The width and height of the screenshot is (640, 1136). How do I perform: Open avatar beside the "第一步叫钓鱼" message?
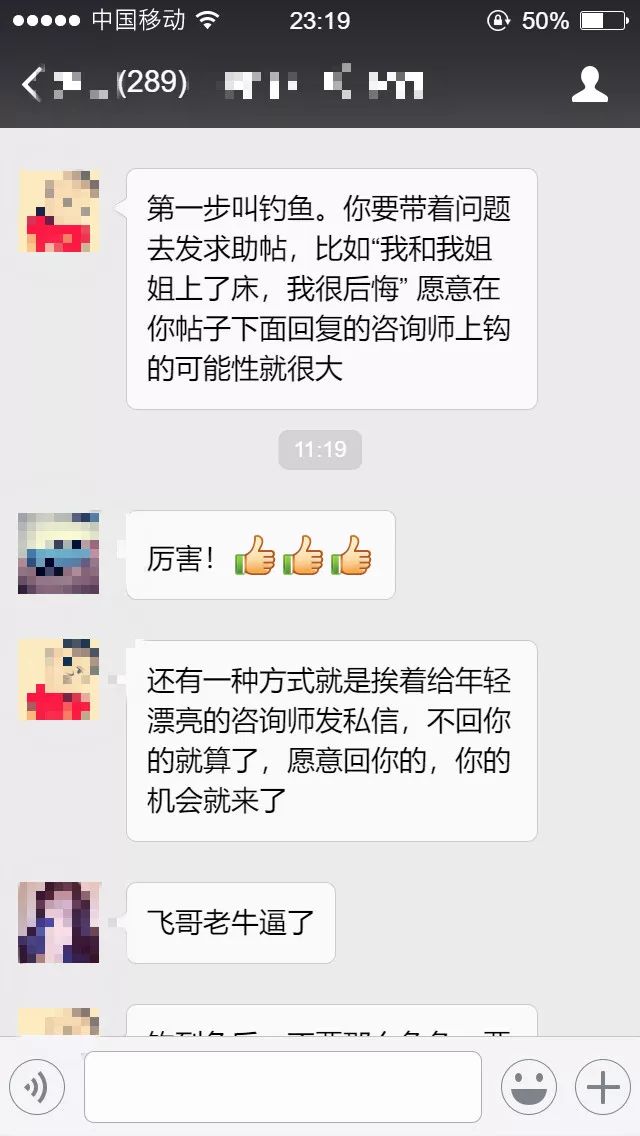tap(59, 210)
